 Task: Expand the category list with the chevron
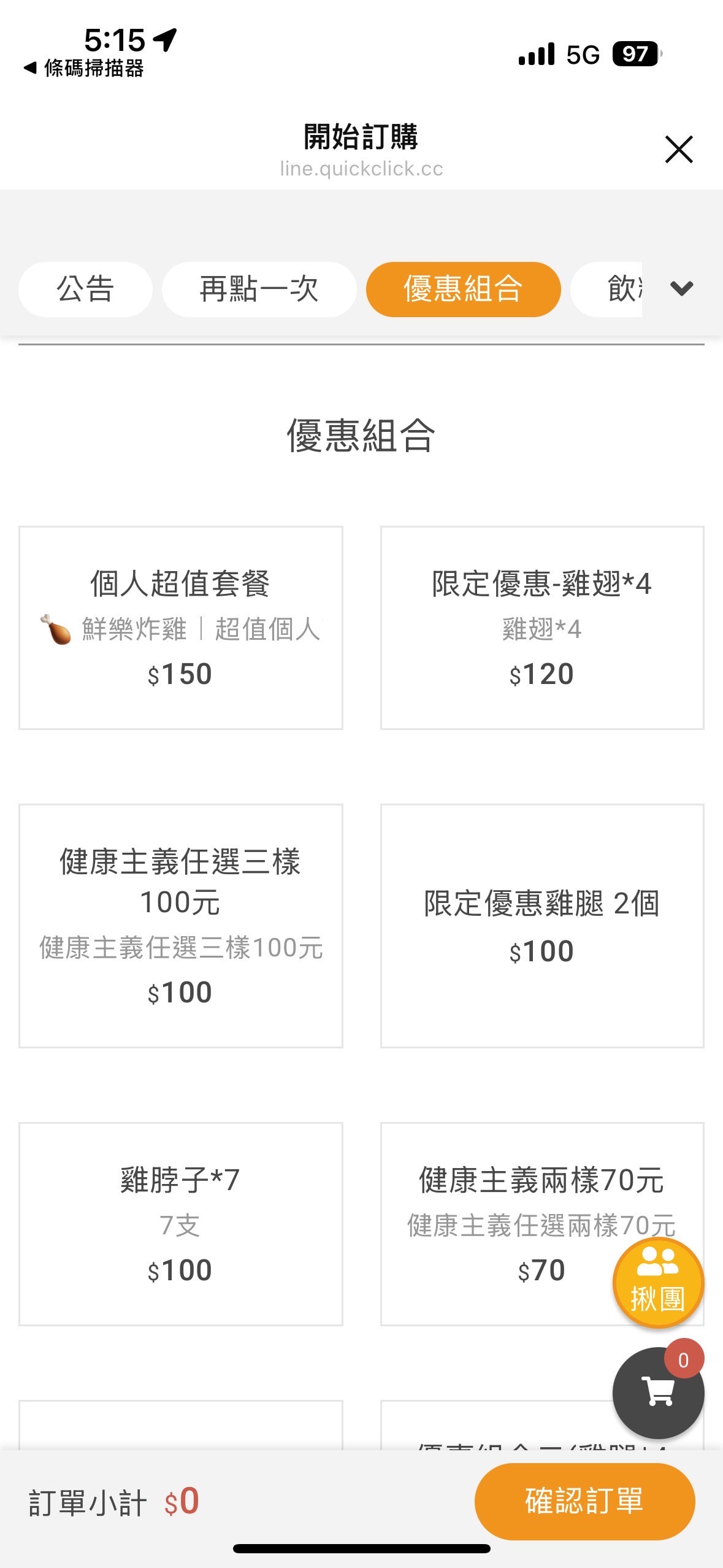click(683, 289)
